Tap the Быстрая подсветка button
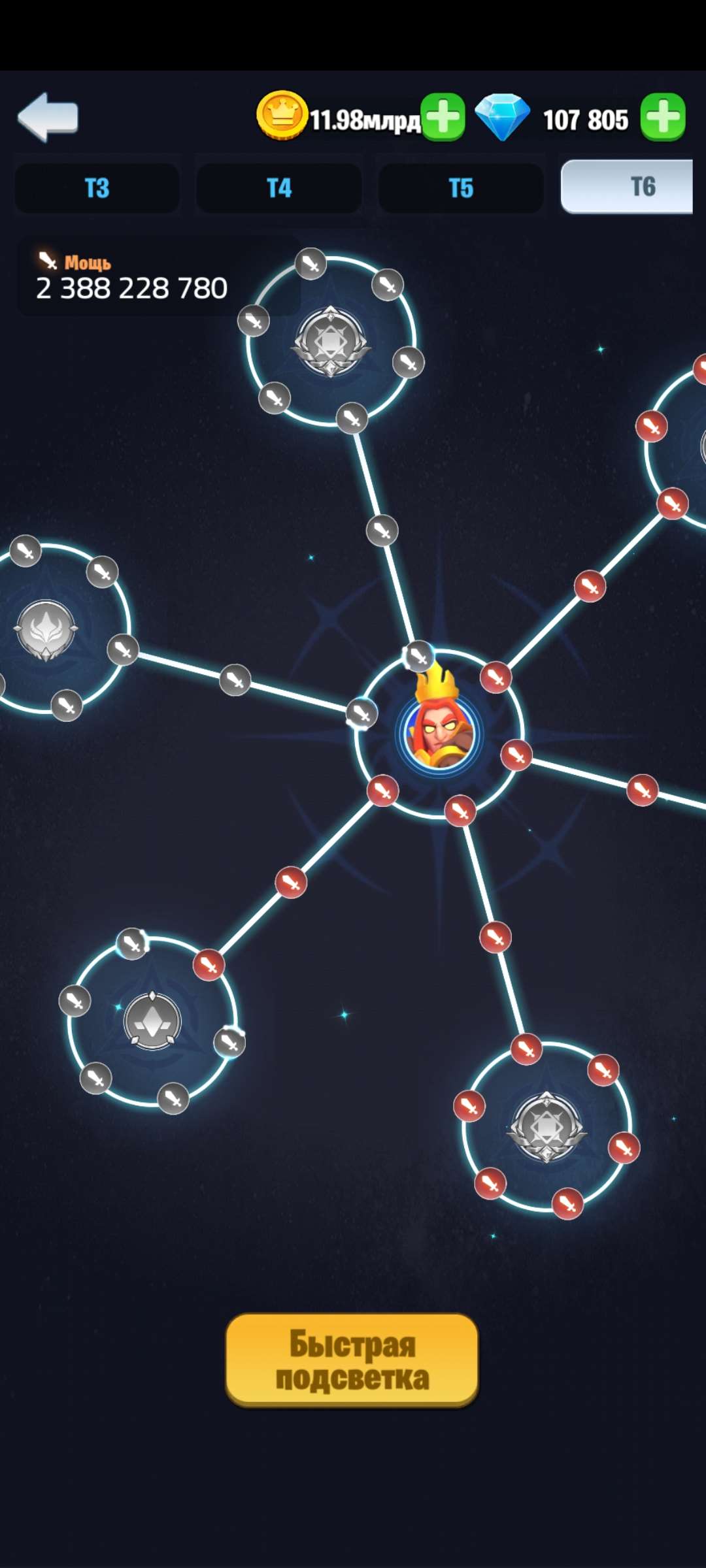Screen dimensions: 706x1568 pos(352,1360)
